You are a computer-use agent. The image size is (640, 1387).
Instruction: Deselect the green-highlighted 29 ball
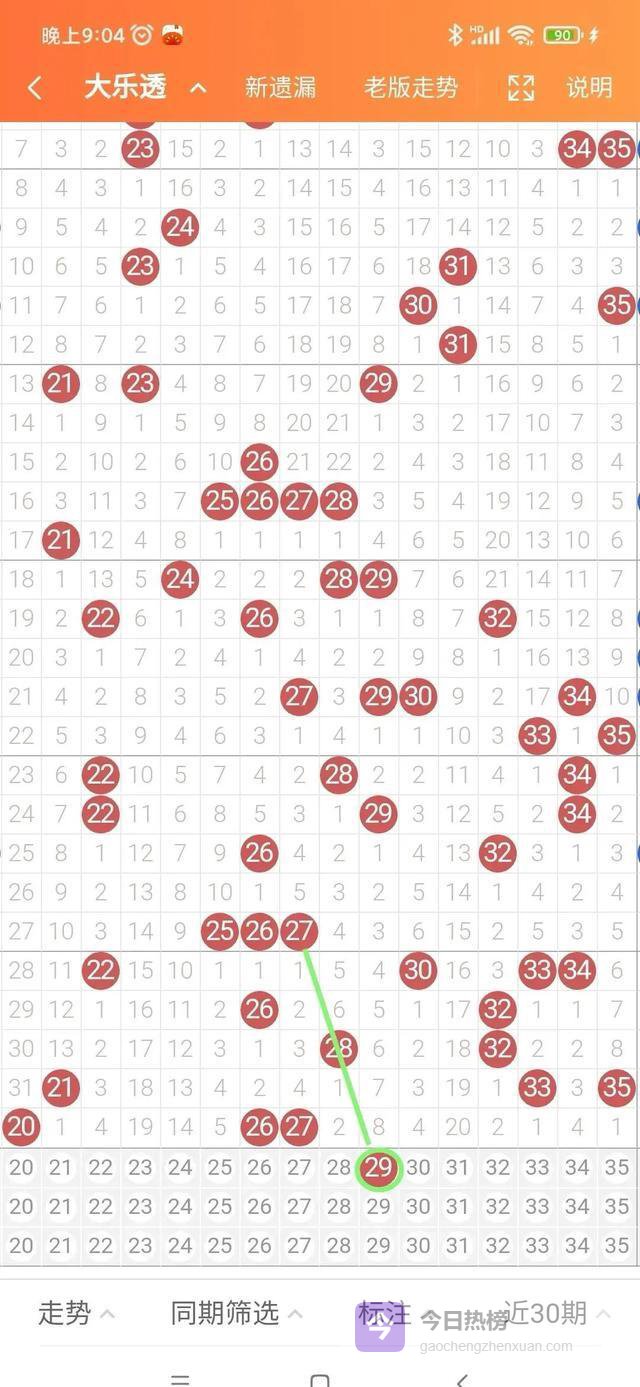tap(379, 1168)
